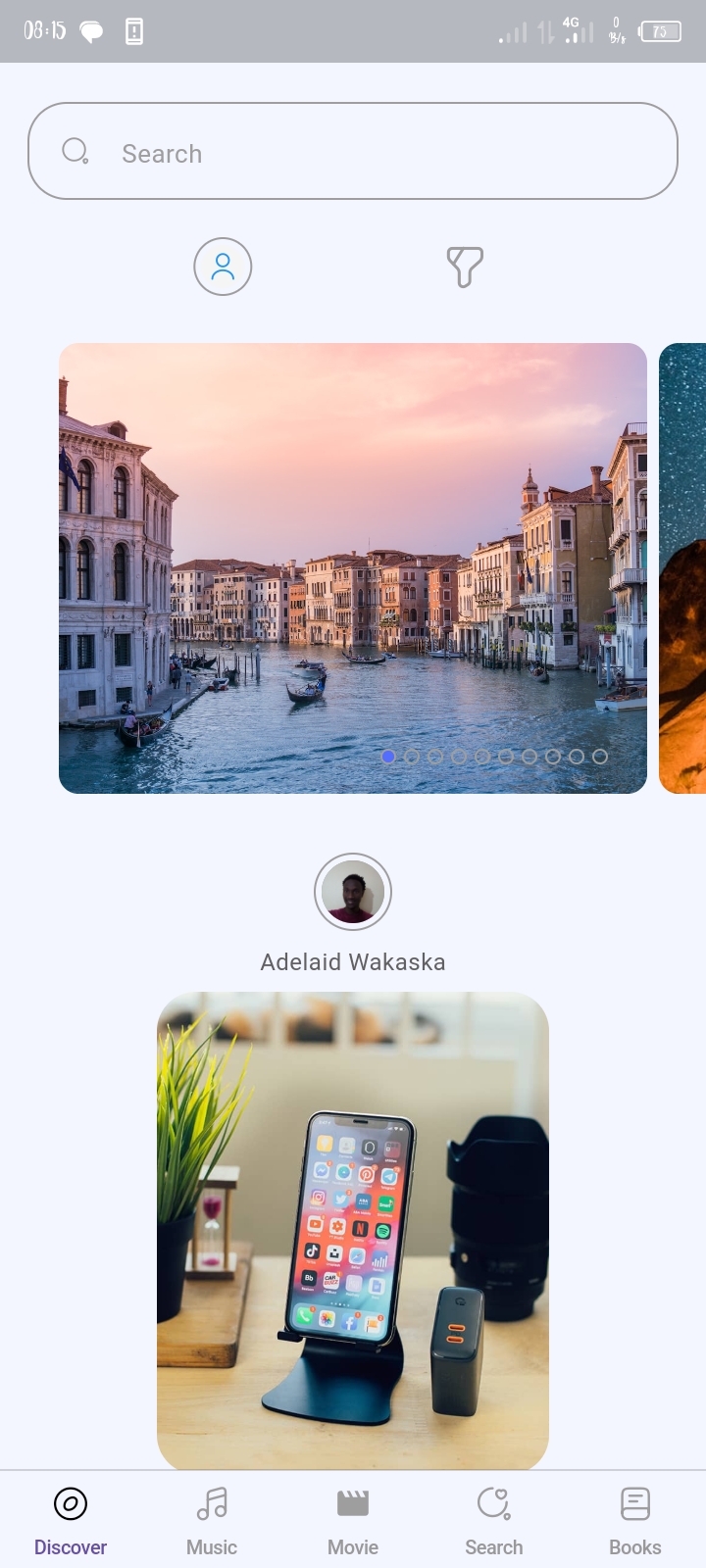Screen dimensions: 706x1568
Task: Tap the partially visible next carousel card
Action: [683, 568]
